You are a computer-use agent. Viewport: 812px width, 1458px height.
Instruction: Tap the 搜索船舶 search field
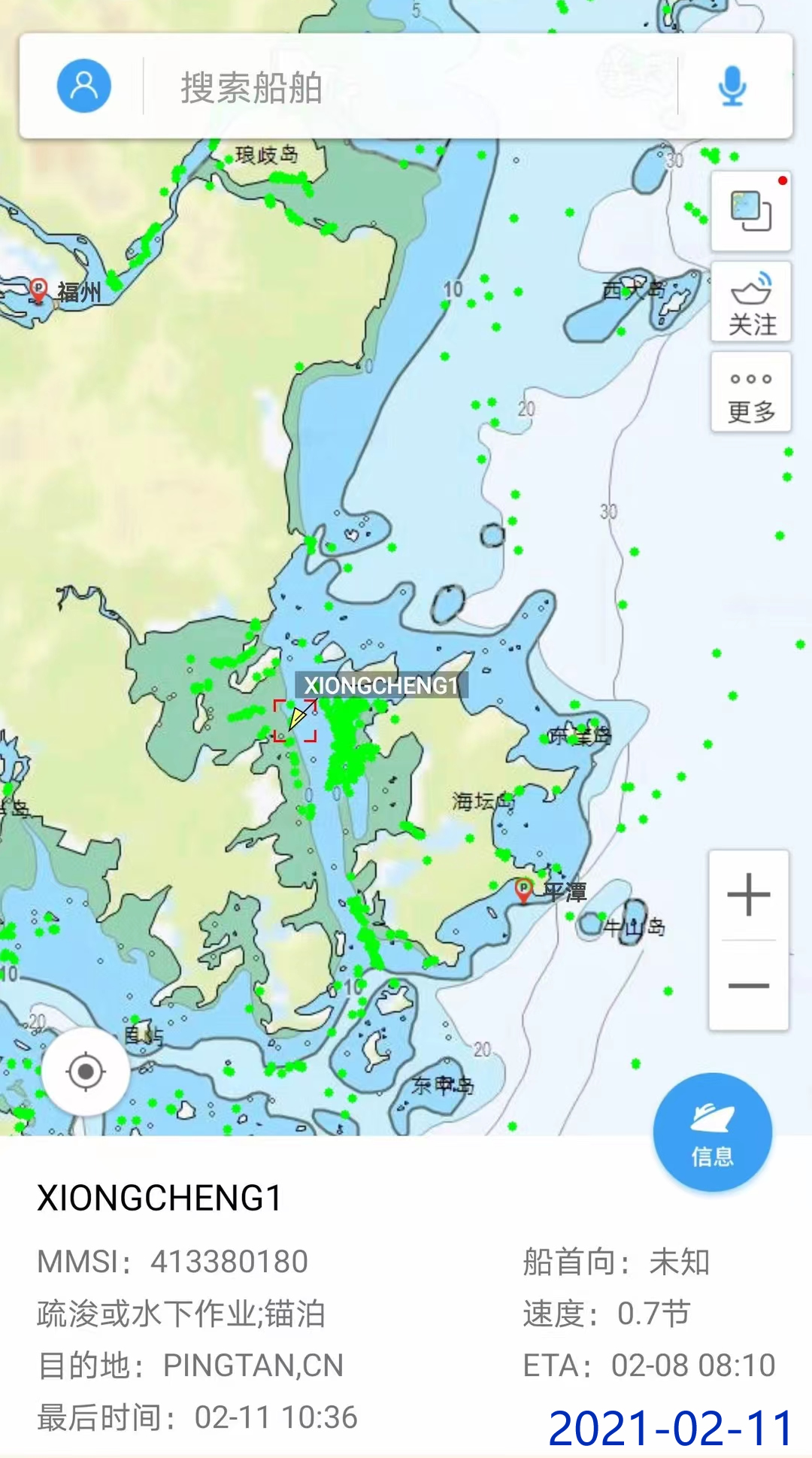click(x=406, y=87)
